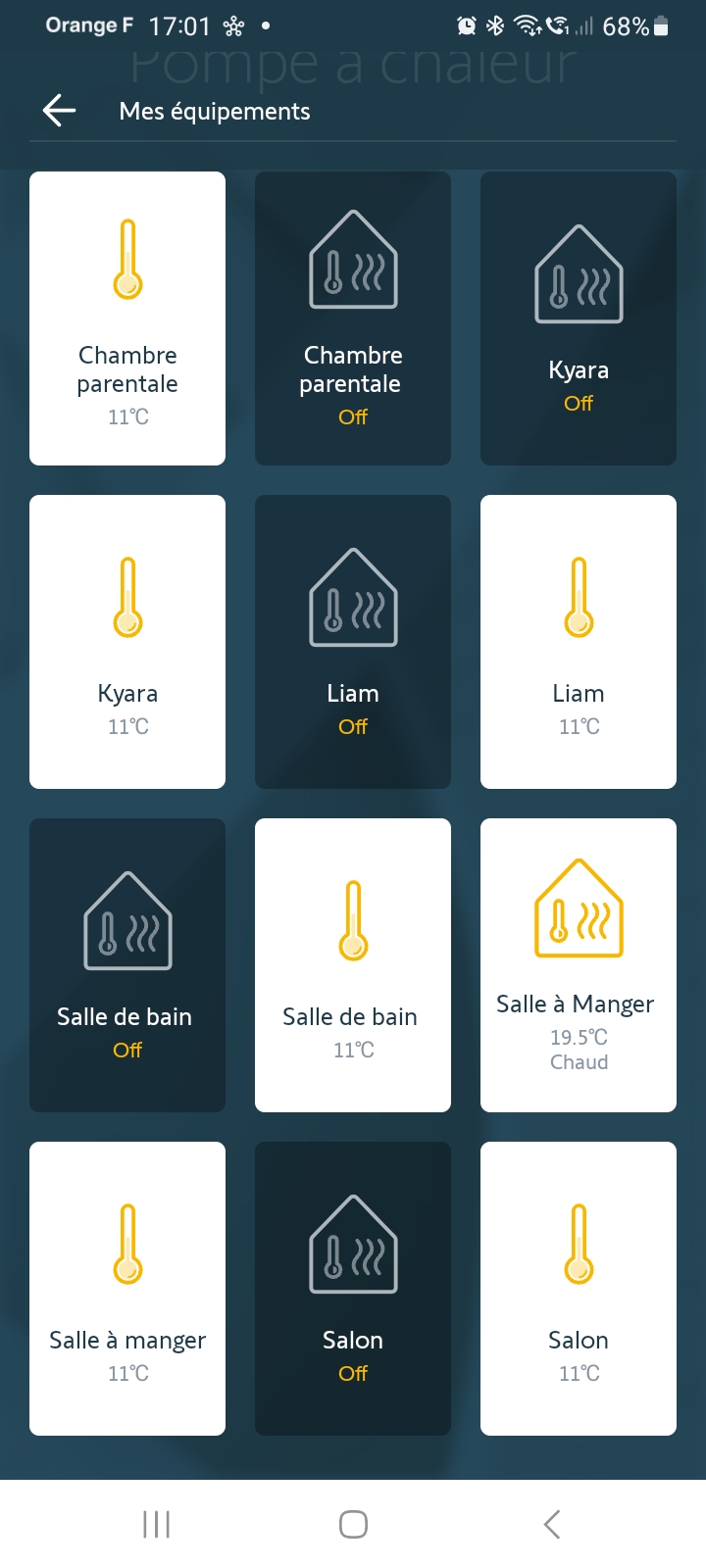Open Kyara heating card marked Off
The height and width of the screenshot is (1568, 706).
[x=579, y=318]
